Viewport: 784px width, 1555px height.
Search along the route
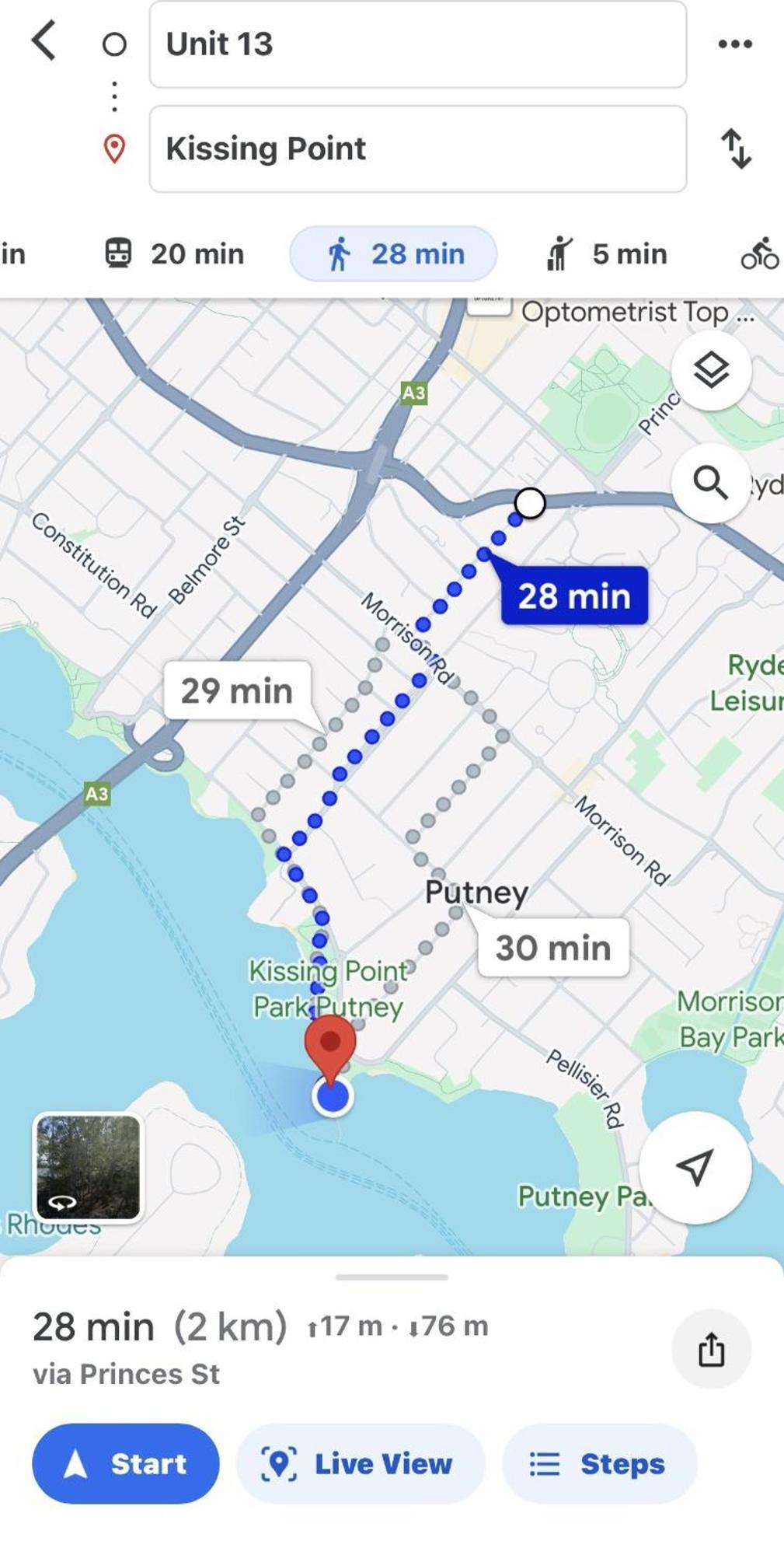[710, 483]
